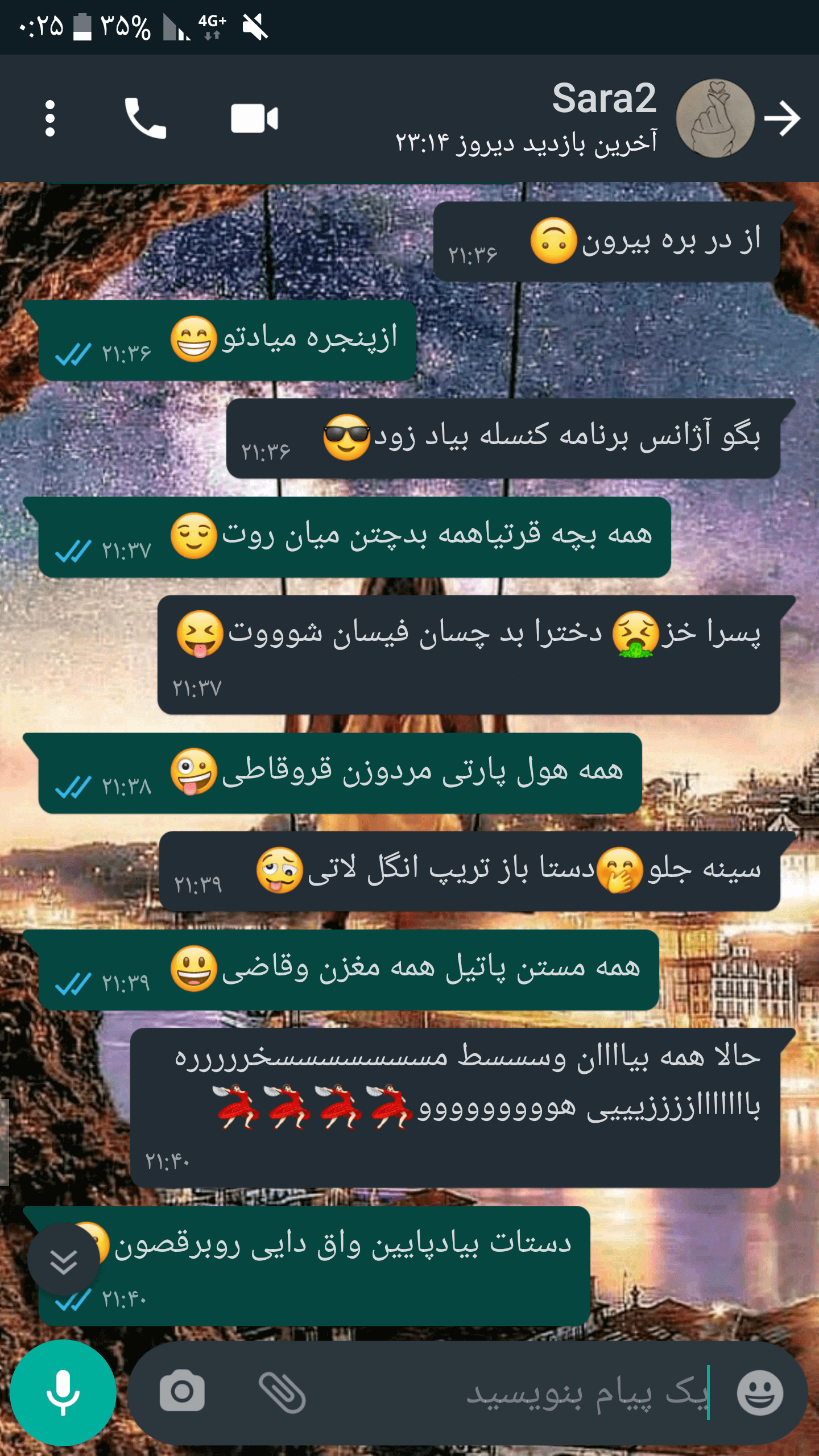Open Sara2's profile picture
The height and width of the screenshot is (1456, 819).
click(x=715, y=118)
